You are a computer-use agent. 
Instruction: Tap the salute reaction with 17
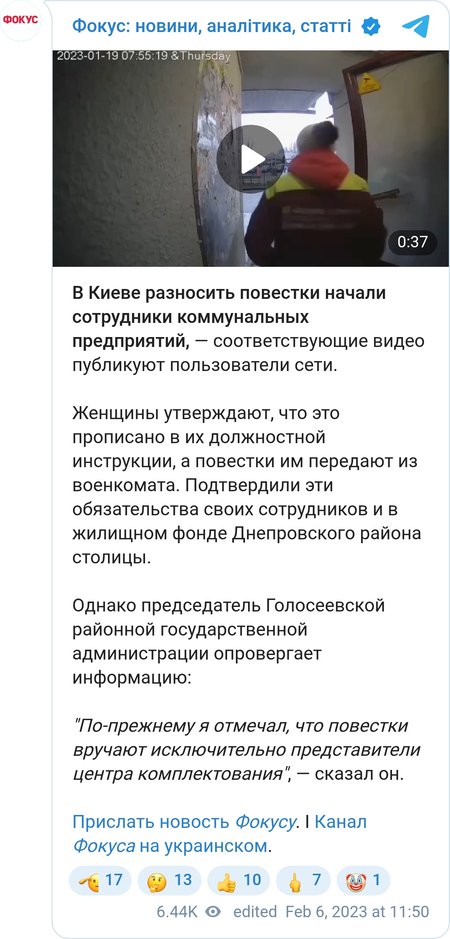click(x=100, y=881)
